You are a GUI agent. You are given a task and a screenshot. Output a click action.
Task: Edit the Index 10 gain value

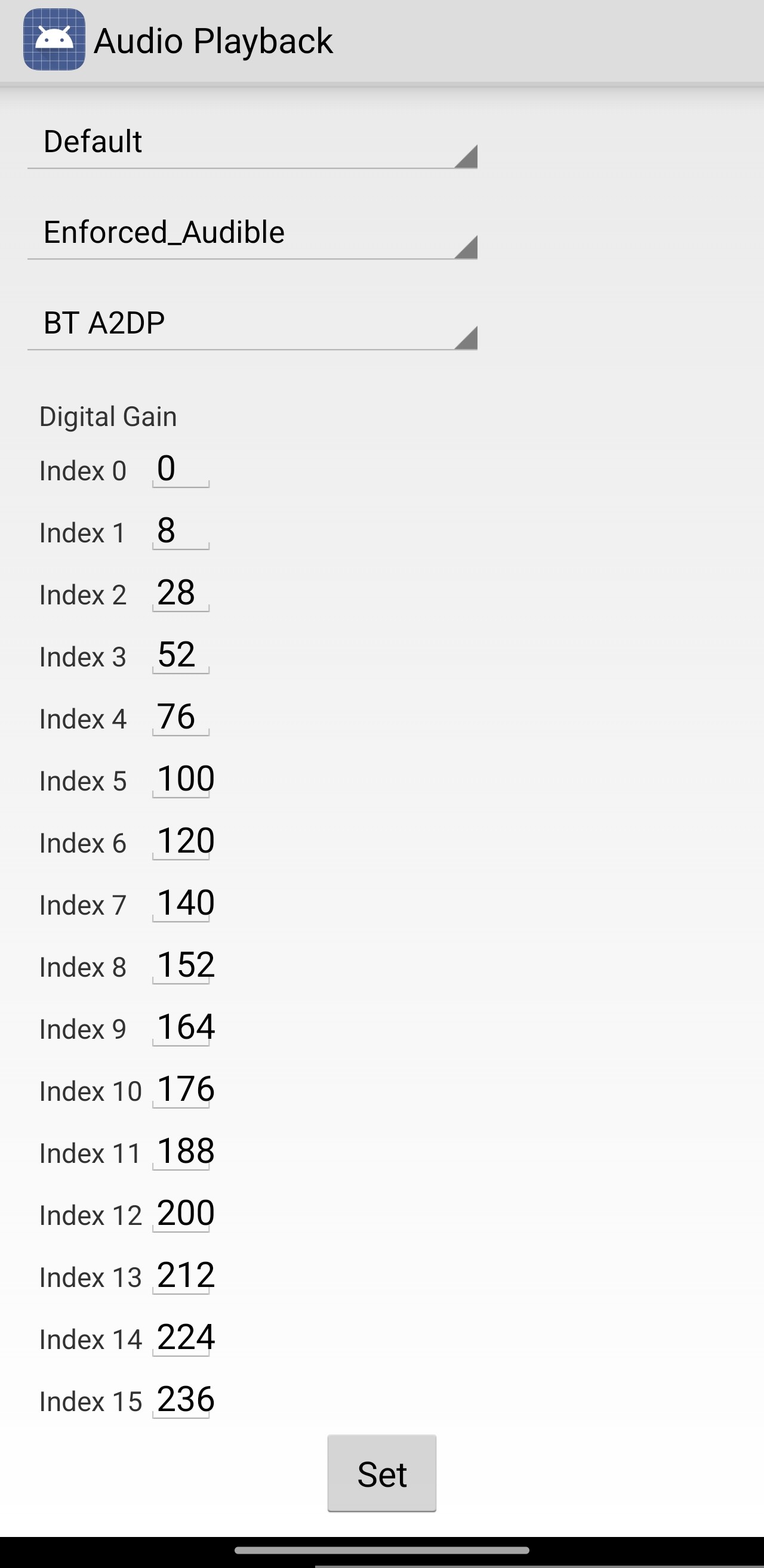[183, 1090]
